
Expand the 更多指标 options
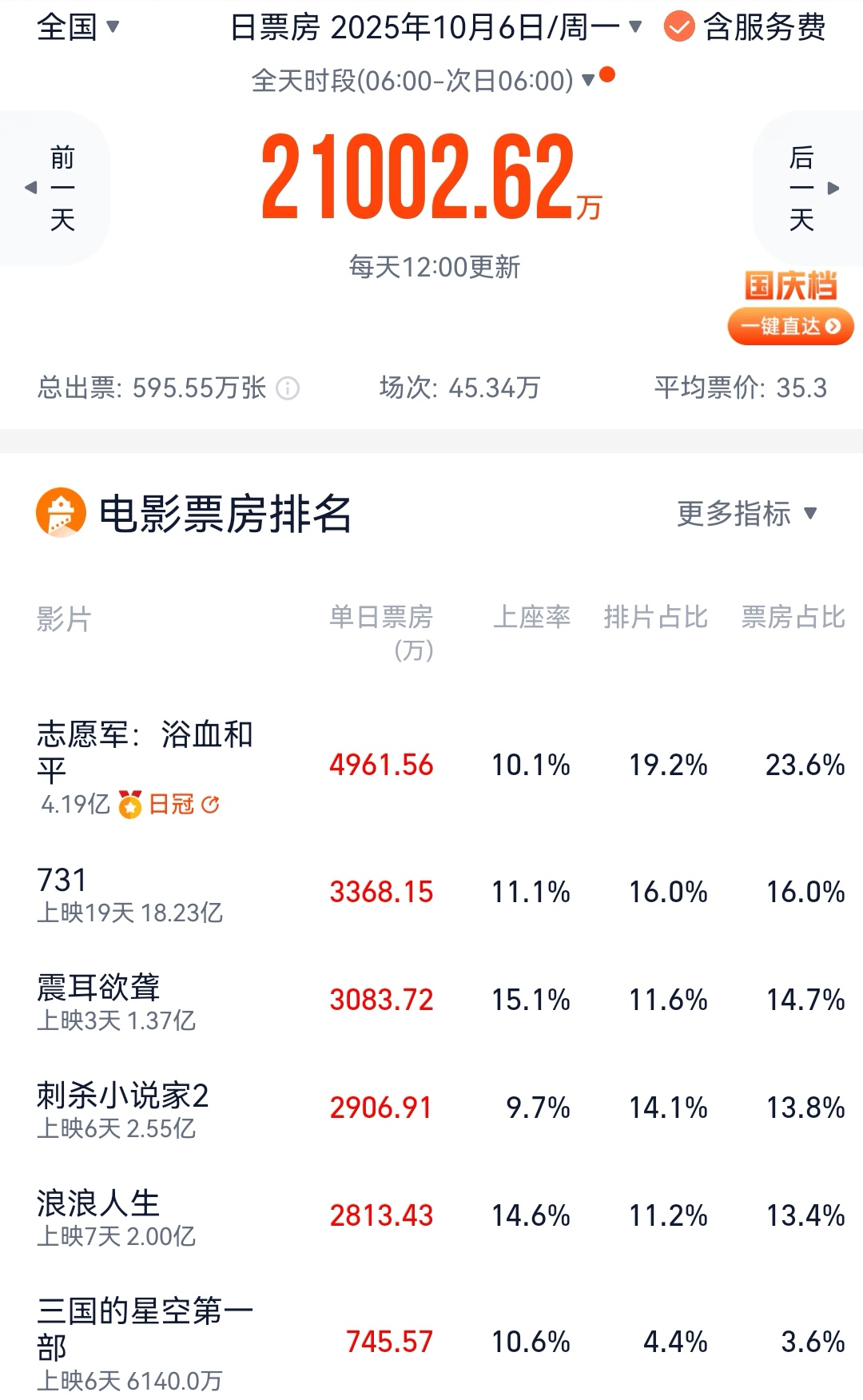pos(746,515)
